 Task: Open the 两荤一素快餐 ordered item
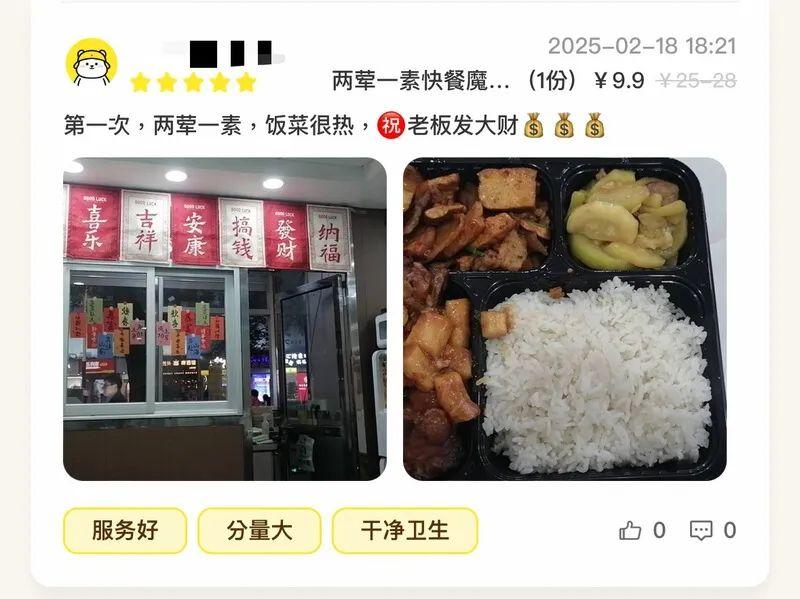421,81
